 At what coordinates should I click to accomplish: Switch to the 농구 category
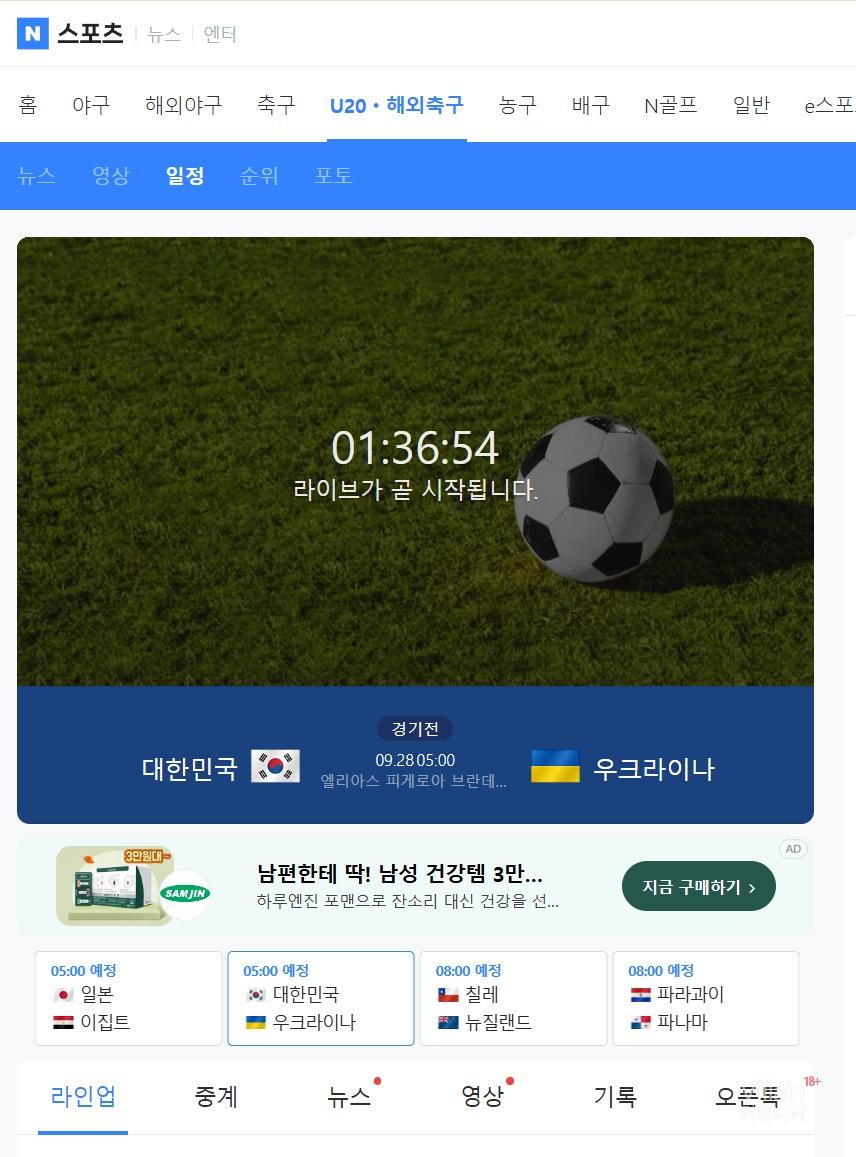[x=518, y=105]
